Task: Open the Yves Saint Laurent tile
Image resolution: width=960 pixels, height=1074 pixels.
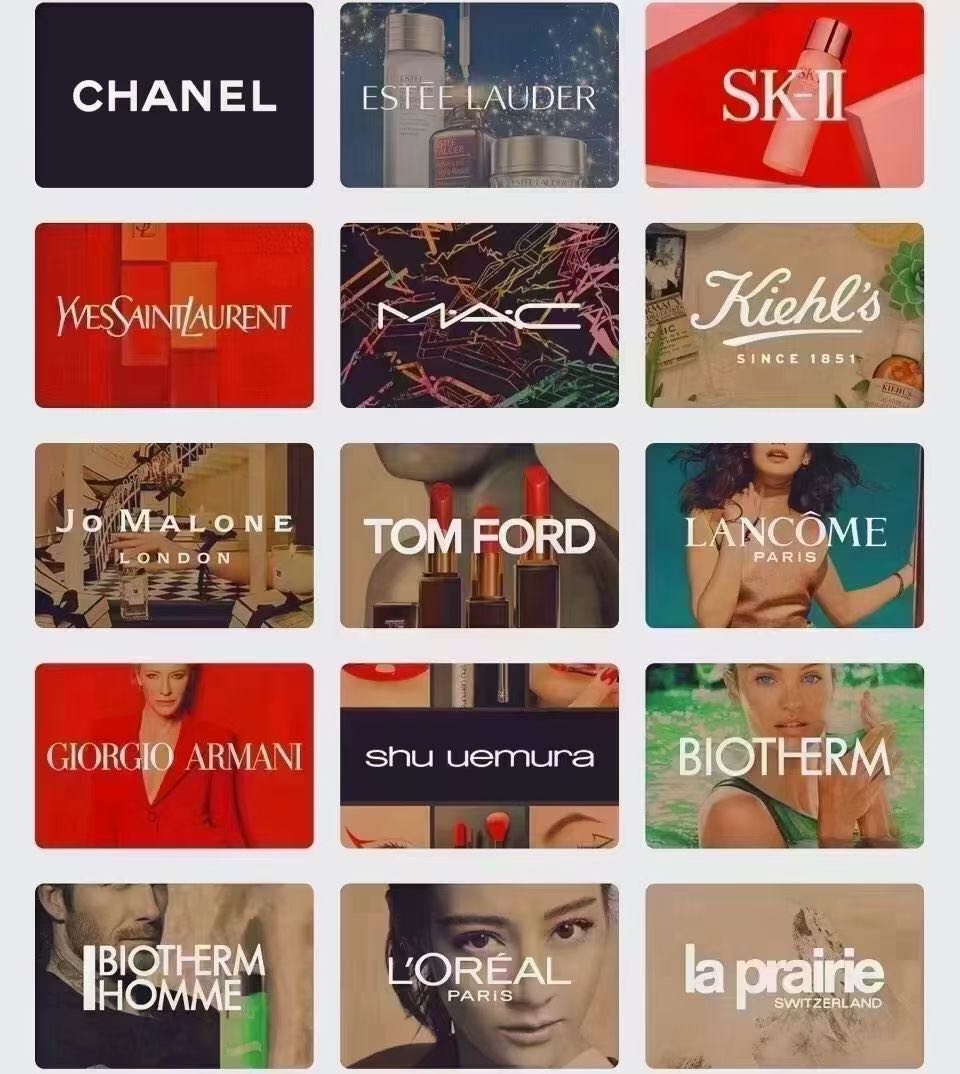Action: [174, 315]
